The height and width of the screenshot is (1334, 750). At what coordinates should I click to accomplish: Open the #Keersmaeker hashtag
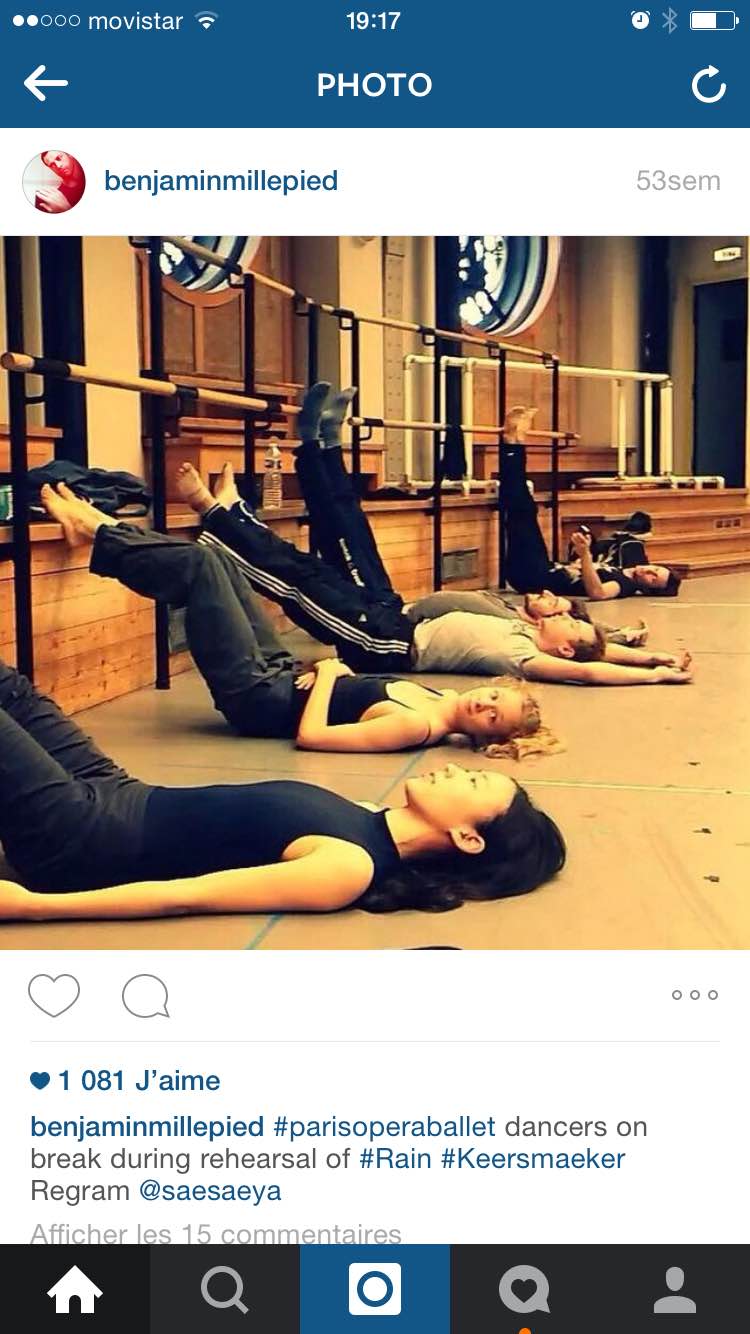[532, 1159]
